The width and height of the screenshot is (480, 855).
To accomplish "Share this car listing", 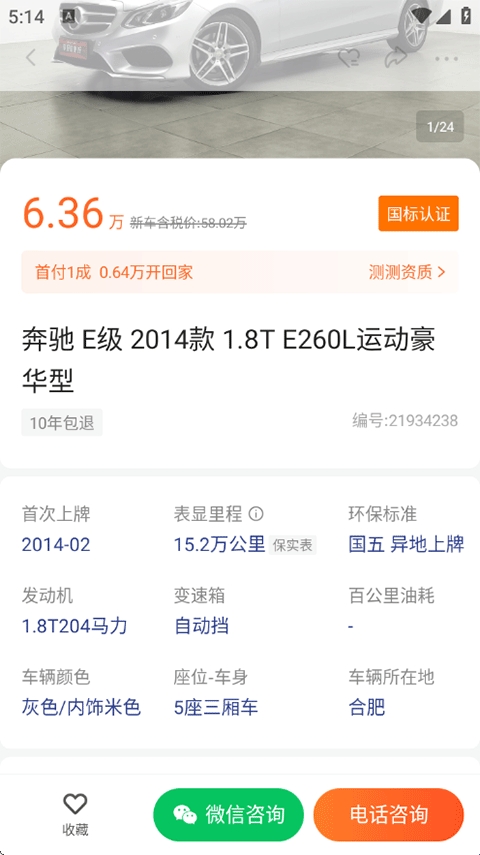I will point(397,58).
